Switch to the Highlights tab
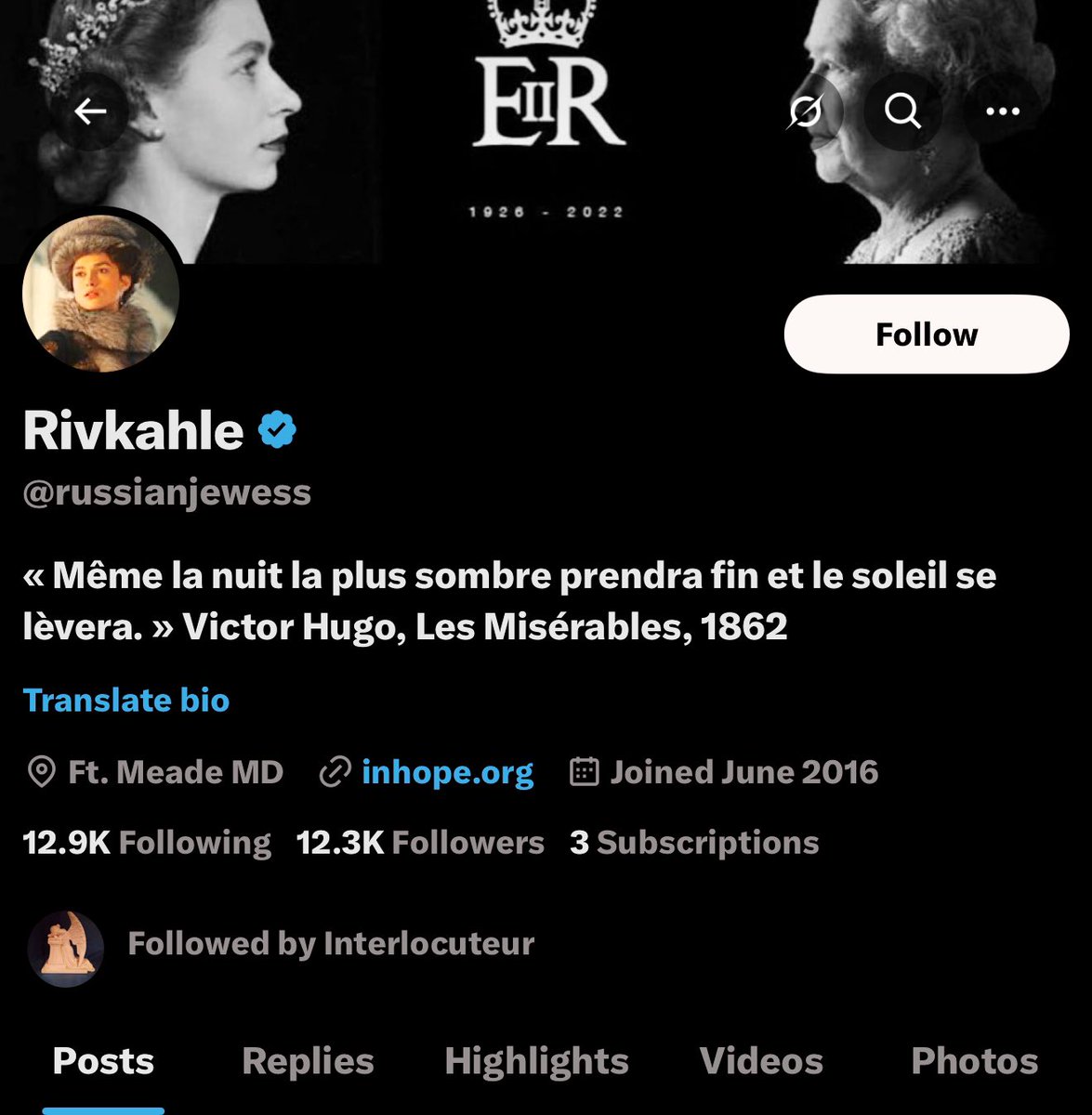Viewport: 1092px width, 1115px height. (536, 1061)
